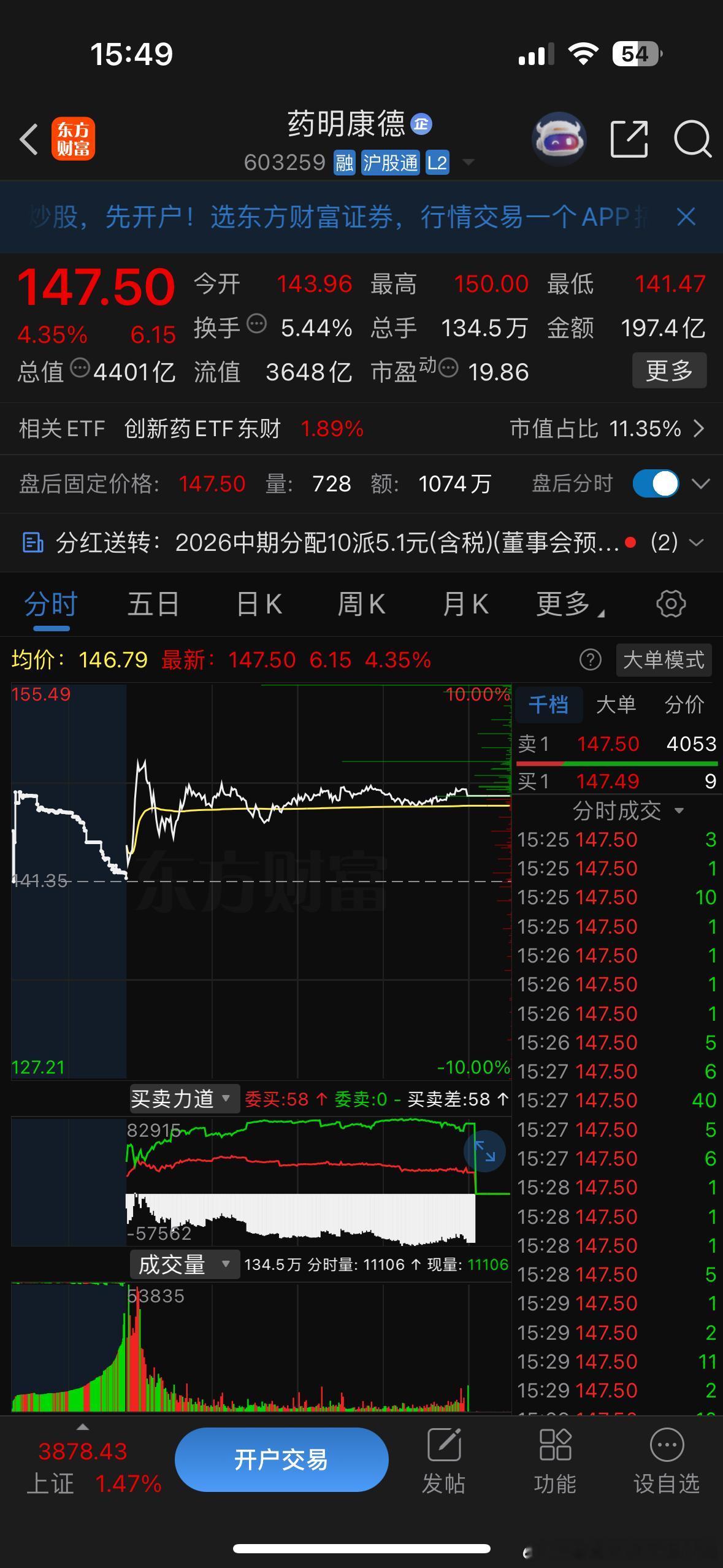Screen dimensions: 723x1568
Task: Tap the 开户交易 button
Action: [281, 1459]
